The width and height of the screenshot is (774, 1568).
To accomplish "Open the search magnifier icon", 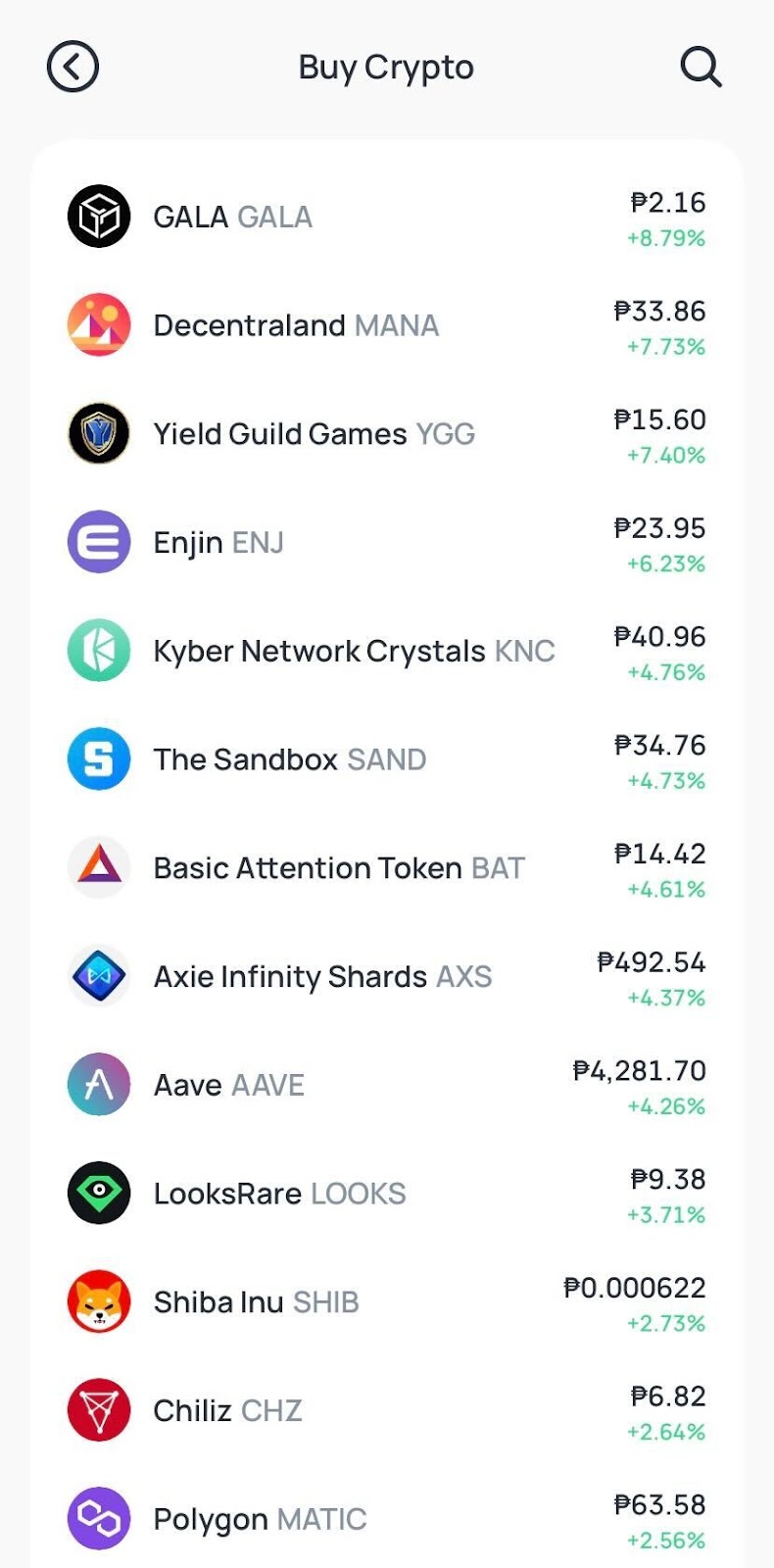I will pos(701,68).
